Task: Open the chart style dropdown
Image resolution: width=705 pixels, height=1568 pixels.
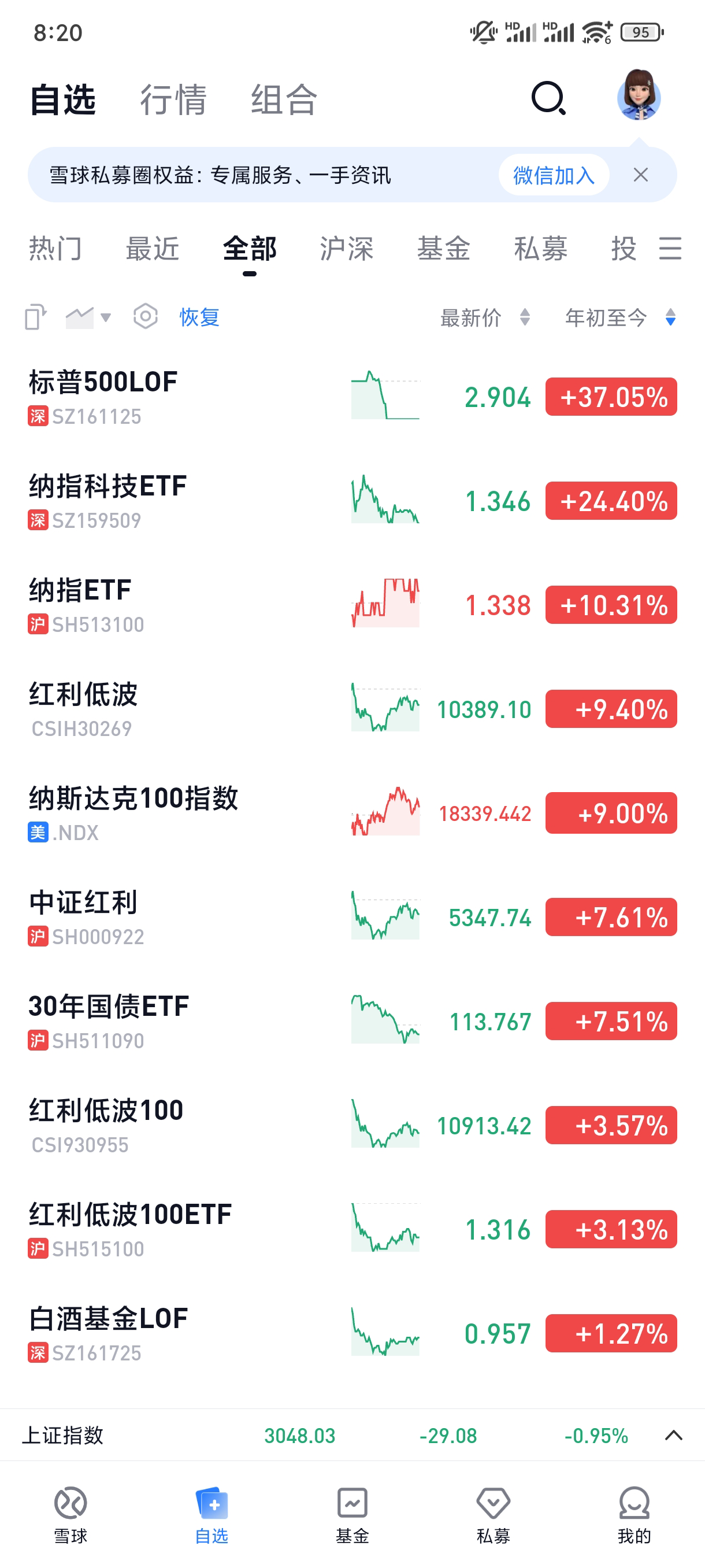Action: click(88, 317)
